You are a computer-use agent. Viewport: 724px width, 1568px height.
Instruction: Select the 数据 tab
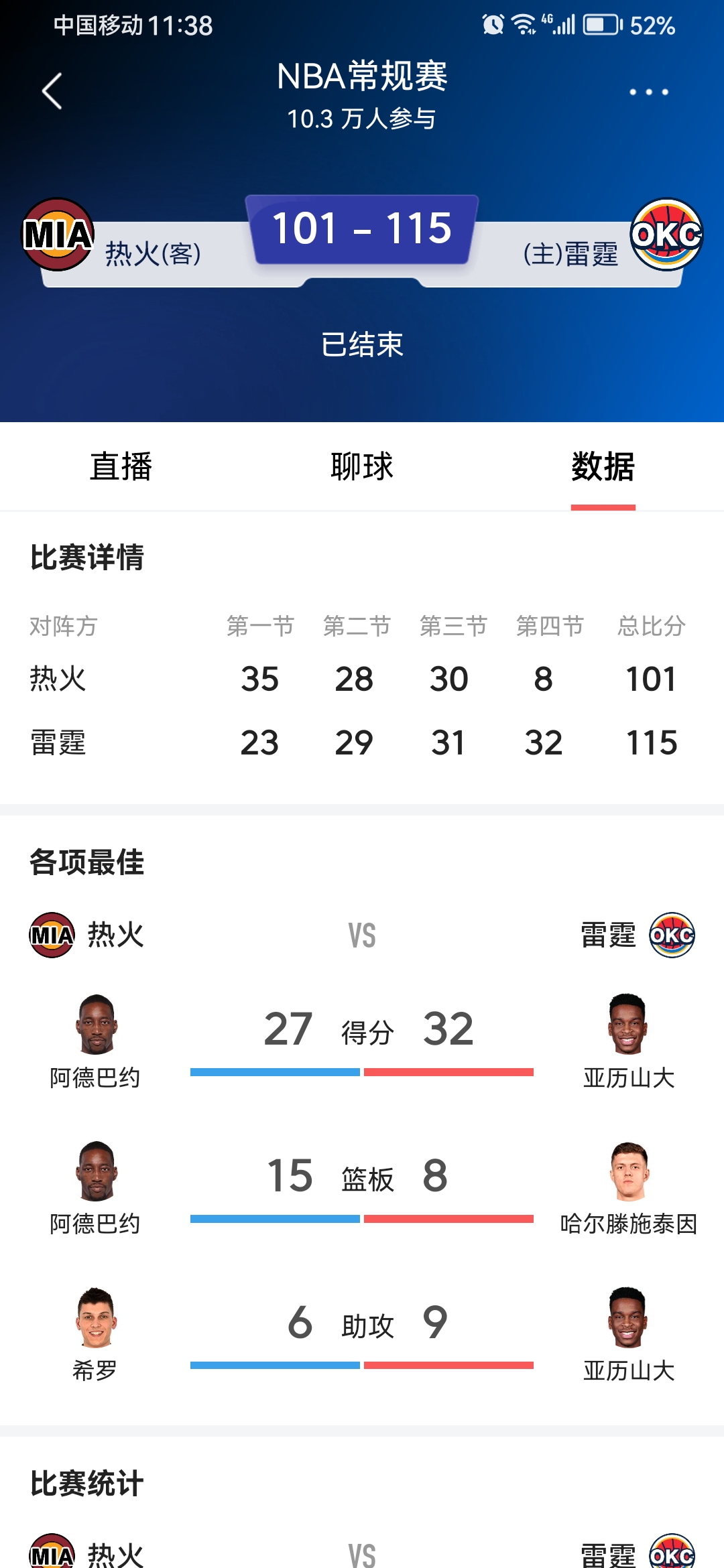603,466
